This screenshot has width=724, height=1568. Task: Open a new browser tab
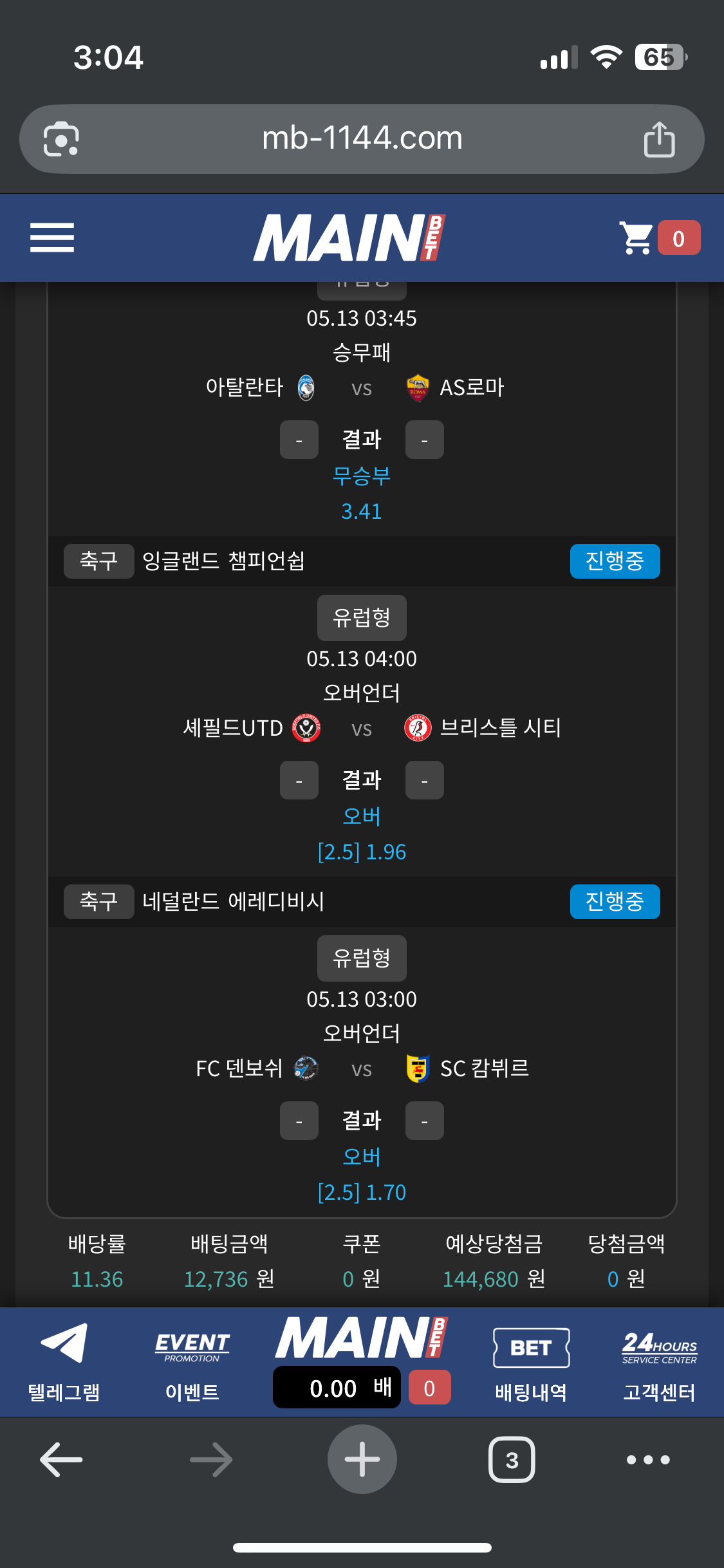(362, 1459)
